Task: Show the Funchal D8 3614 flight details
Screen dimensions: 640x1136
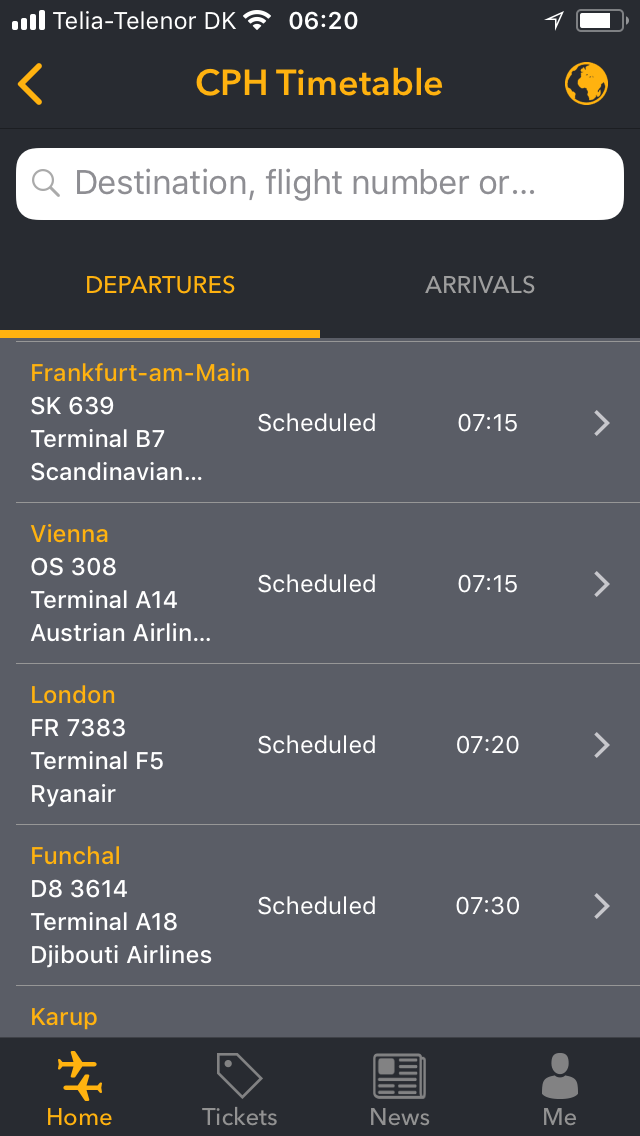Action: pyautogui.click(x=320, y=905)
